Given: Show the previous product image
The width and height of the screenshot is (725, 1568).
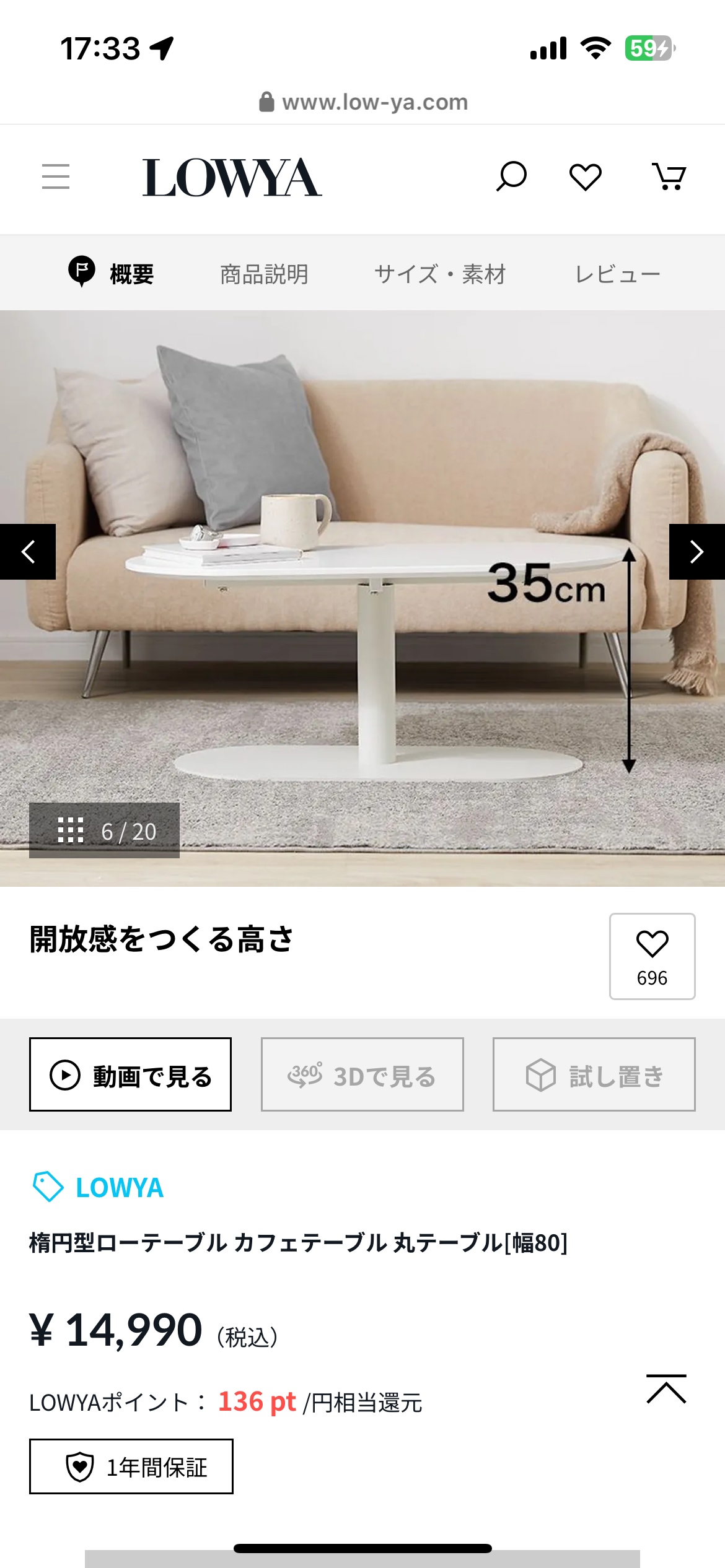Looking at the screenshot, I should tap(28, 552).
